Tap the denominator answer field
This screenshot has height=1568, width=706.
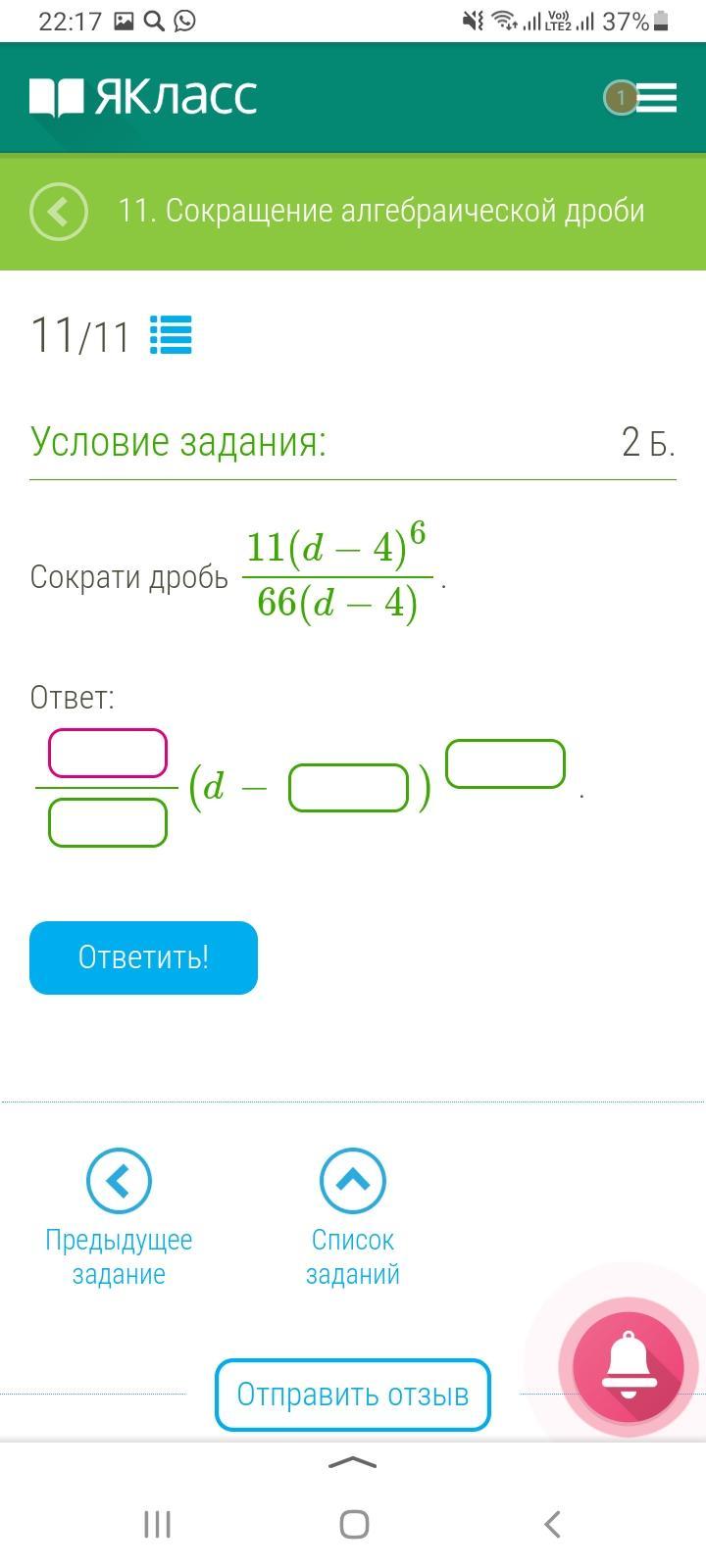pyautogui.click(x=108, y=822)
